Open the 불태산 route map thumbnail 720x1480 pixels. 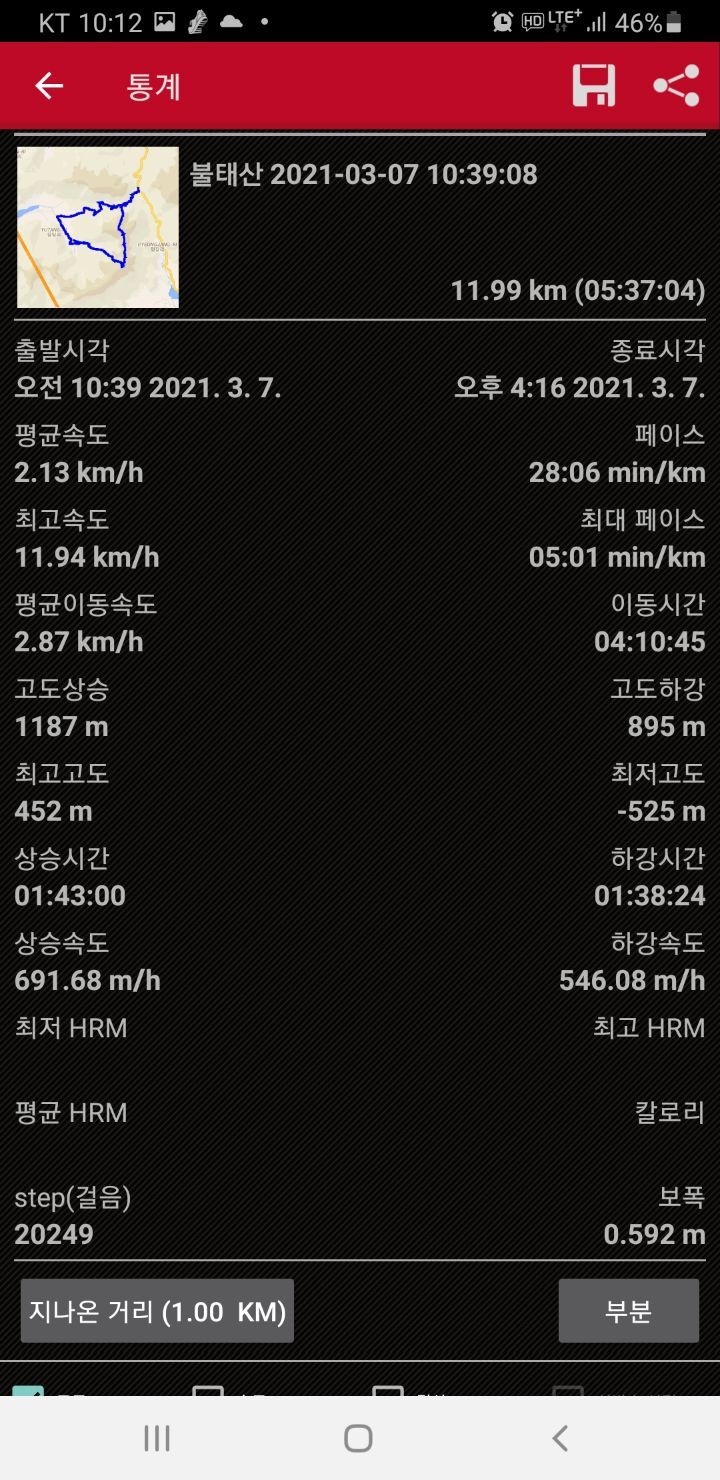98,227
